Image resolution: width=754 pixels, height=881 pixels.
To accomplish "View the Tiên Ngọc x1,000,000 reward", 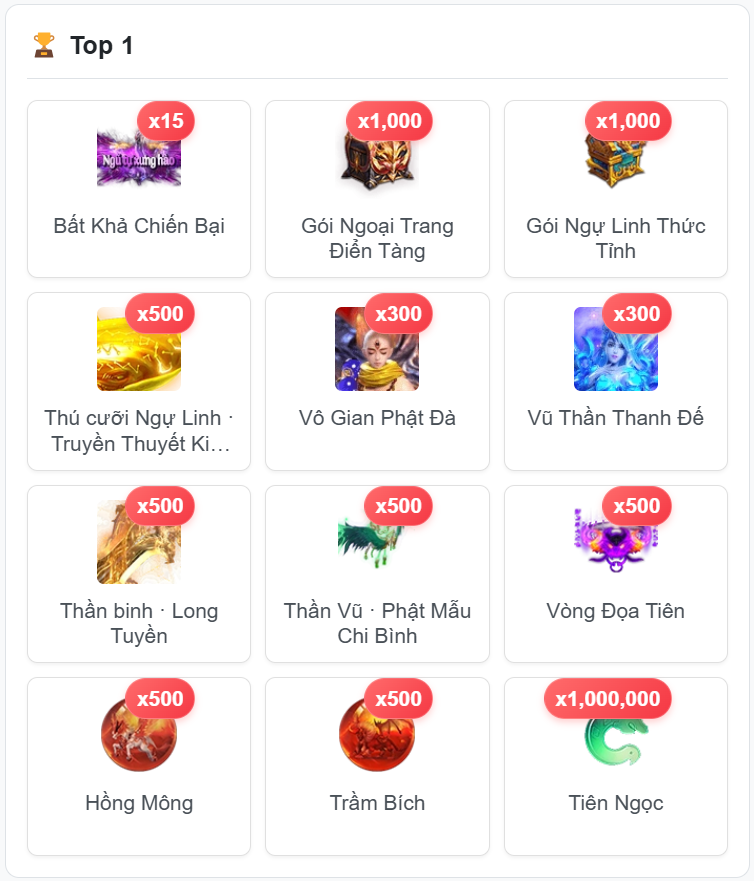I will point(615,766).
